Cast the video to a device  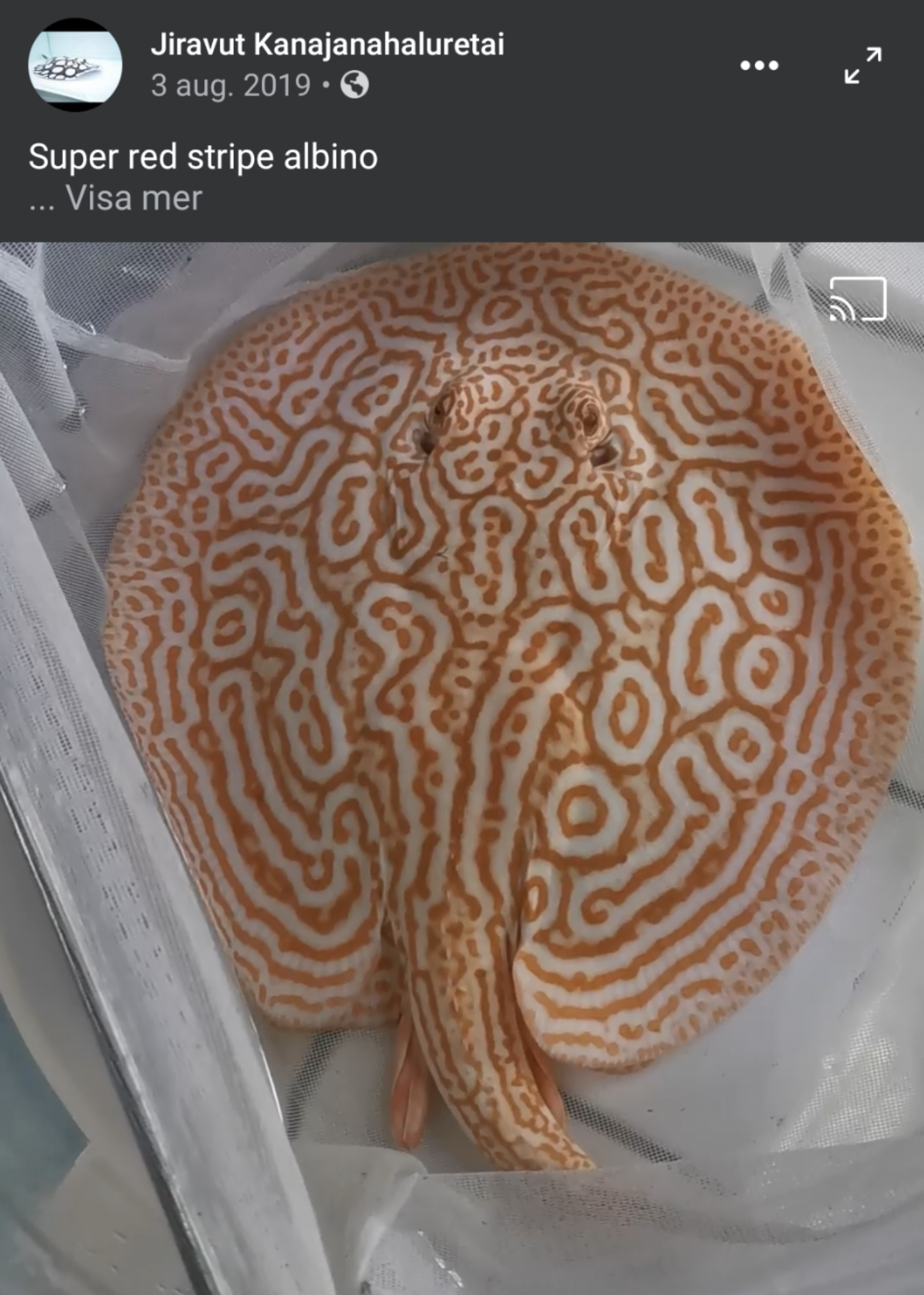pos(858,299)
